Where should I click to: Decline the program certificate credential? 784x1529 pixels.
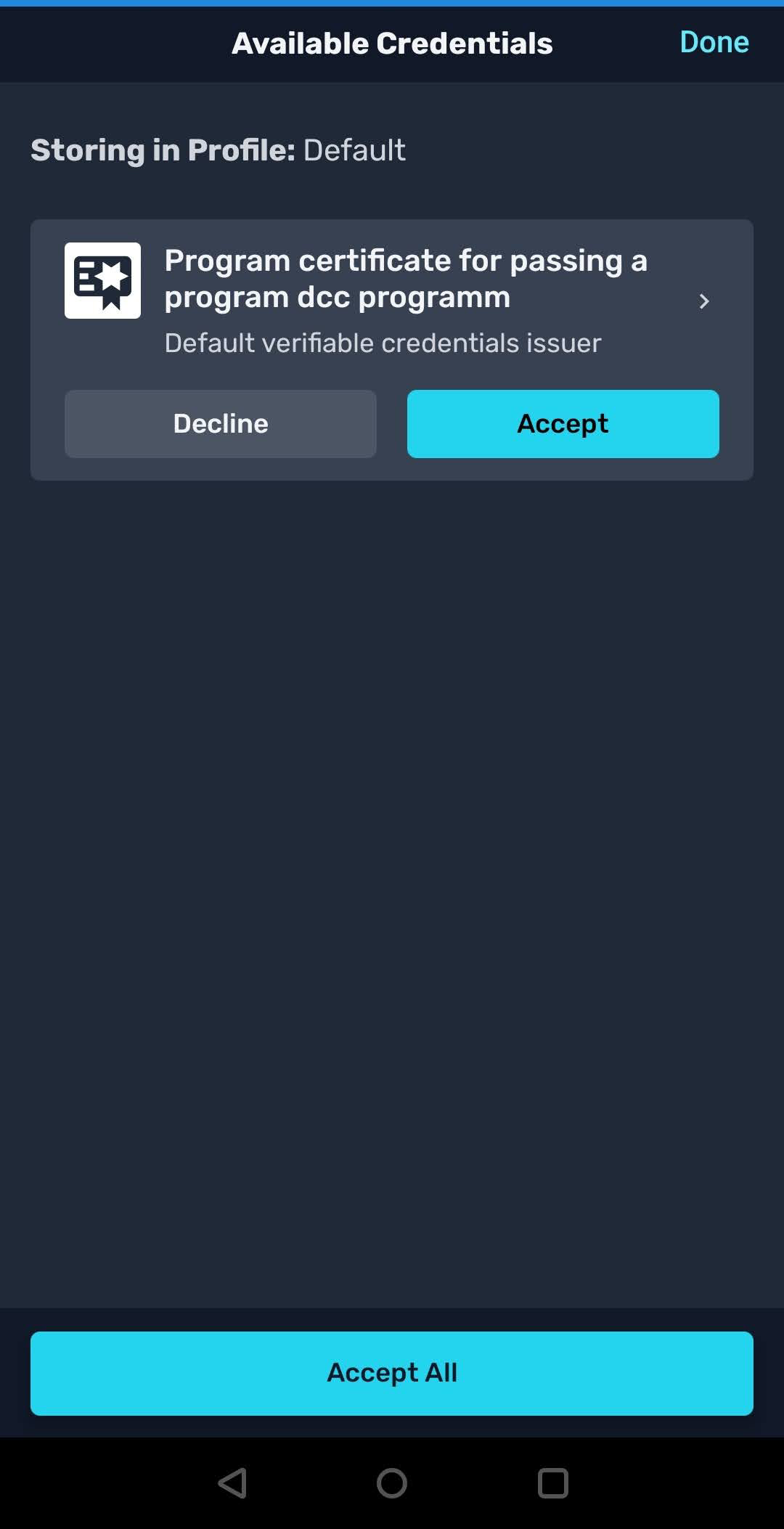(x=221, y=424)
